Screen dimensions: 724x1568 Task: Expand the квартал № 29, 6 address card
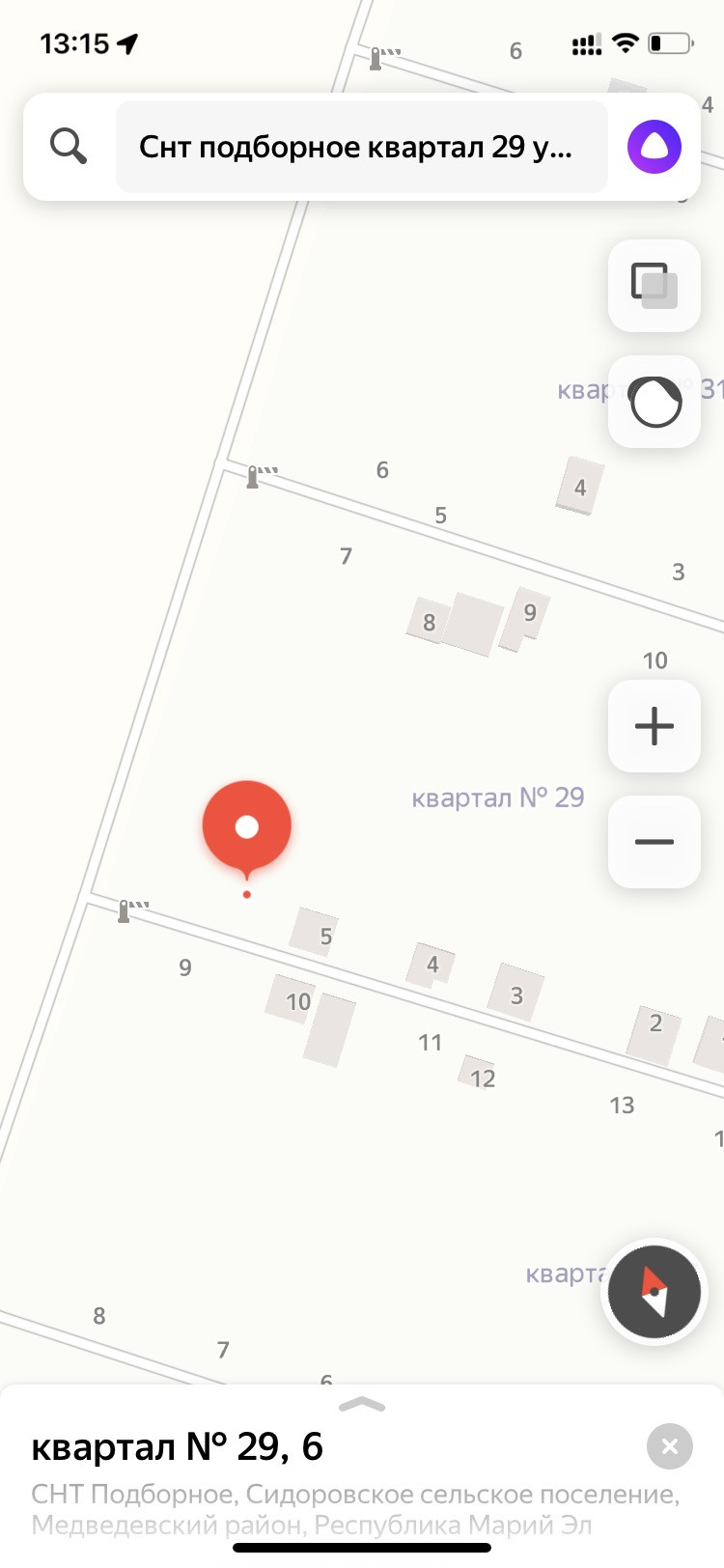click(x=362, y=1405)
